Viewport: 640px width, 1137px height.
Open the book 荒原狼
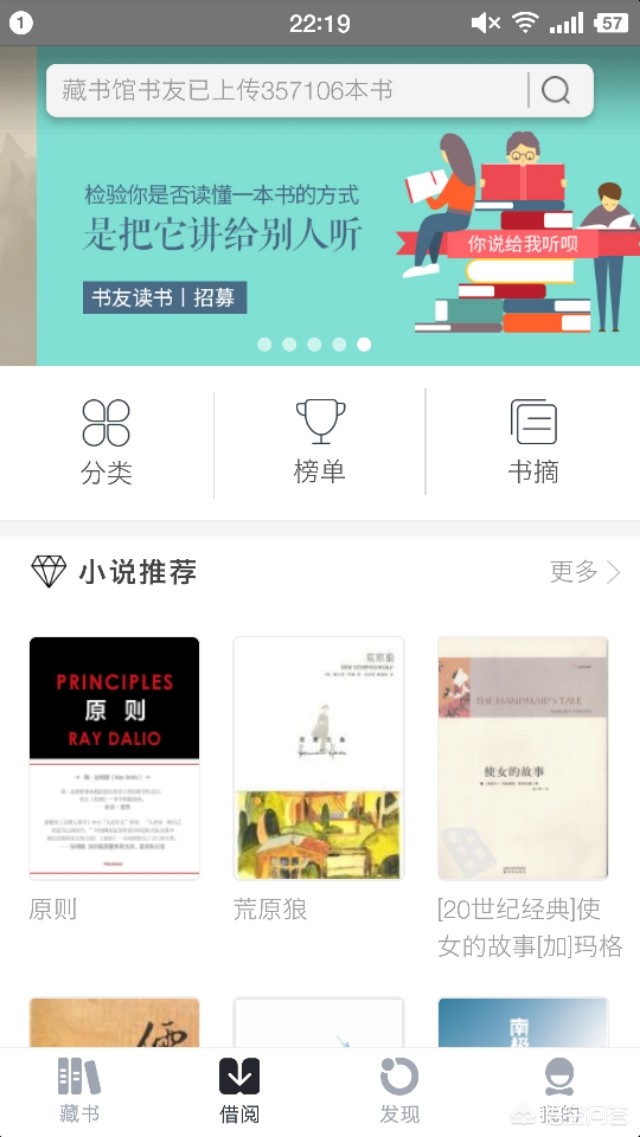click(x=319, y=758)
